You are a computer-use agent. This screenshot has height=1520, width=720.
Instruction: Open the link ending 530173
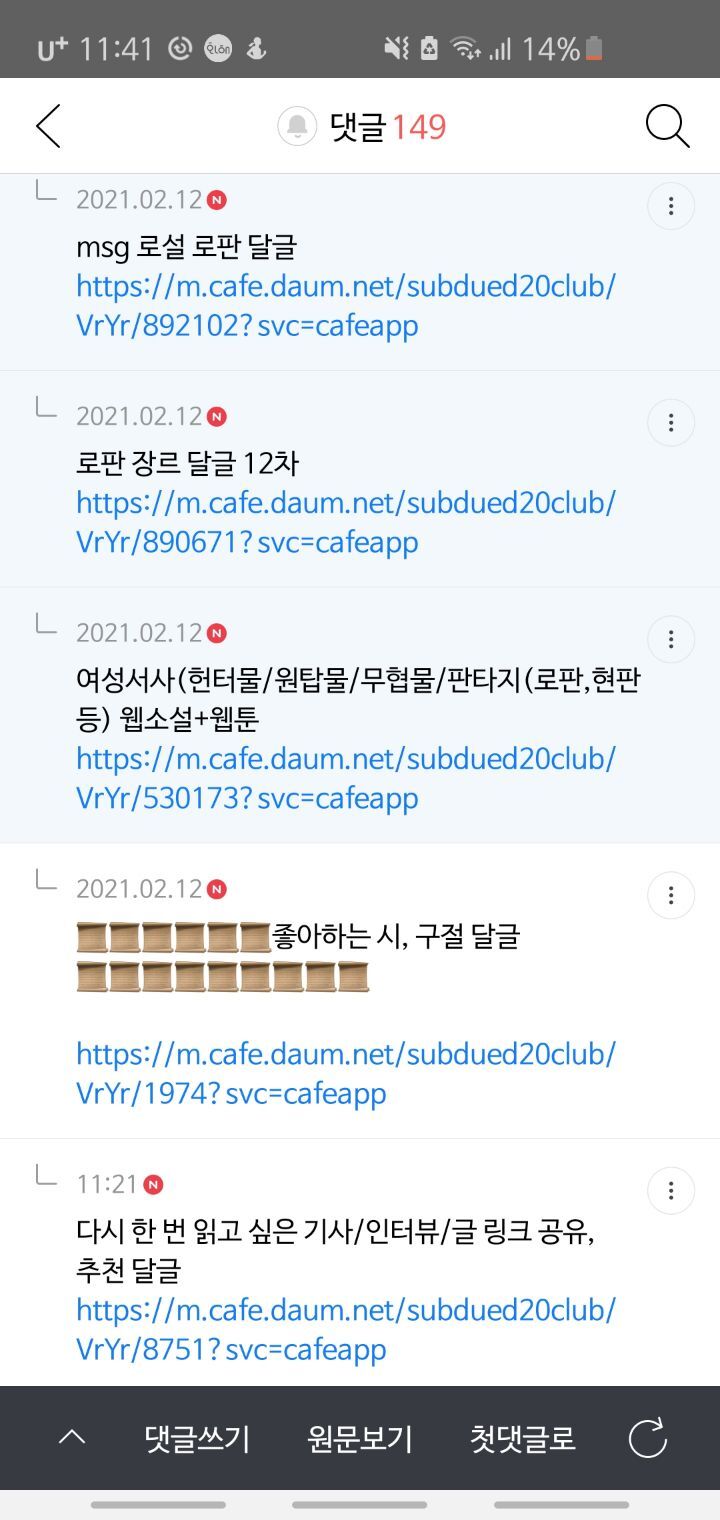pyautogui.click(x=345, y=778)
